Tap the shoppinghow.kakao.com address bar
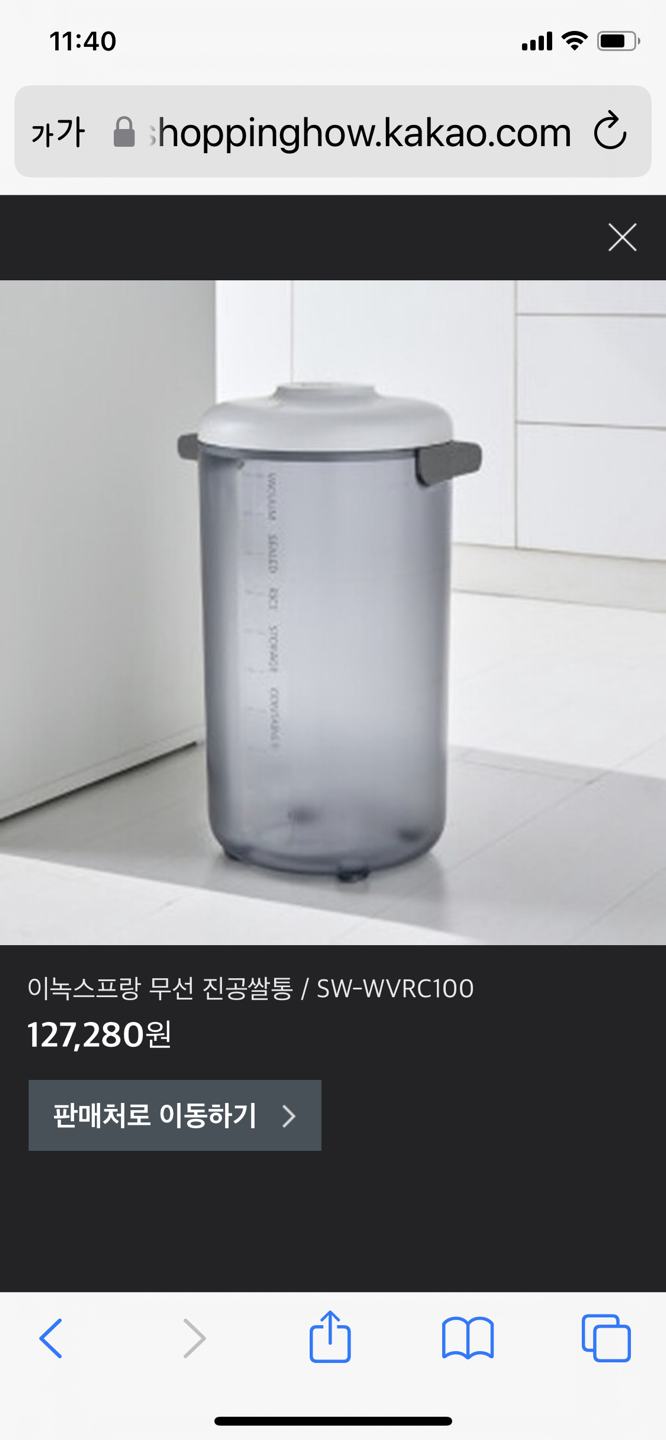666x1440 pixels. pos(360,132)
